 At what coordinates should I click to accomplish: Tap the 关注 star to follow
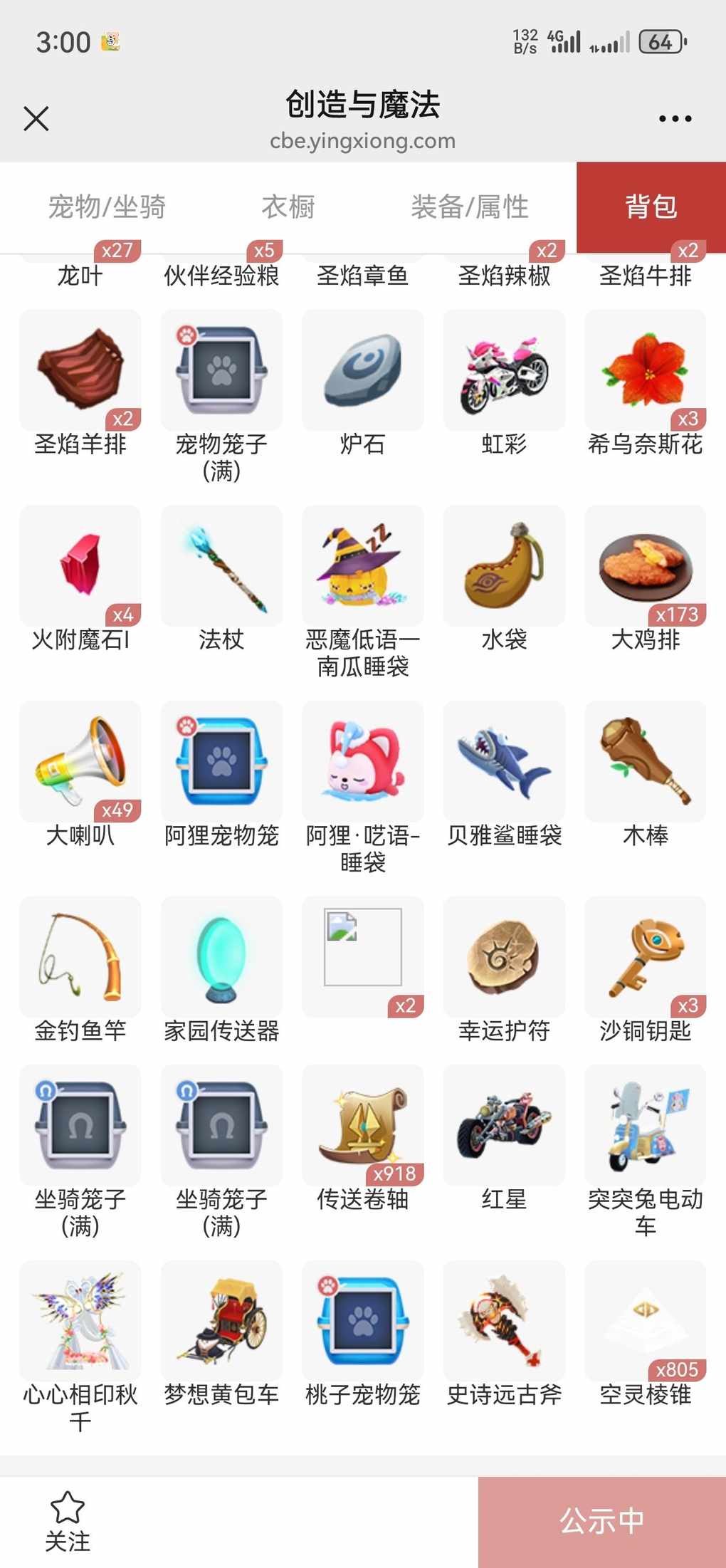(x=68, y=1522)
